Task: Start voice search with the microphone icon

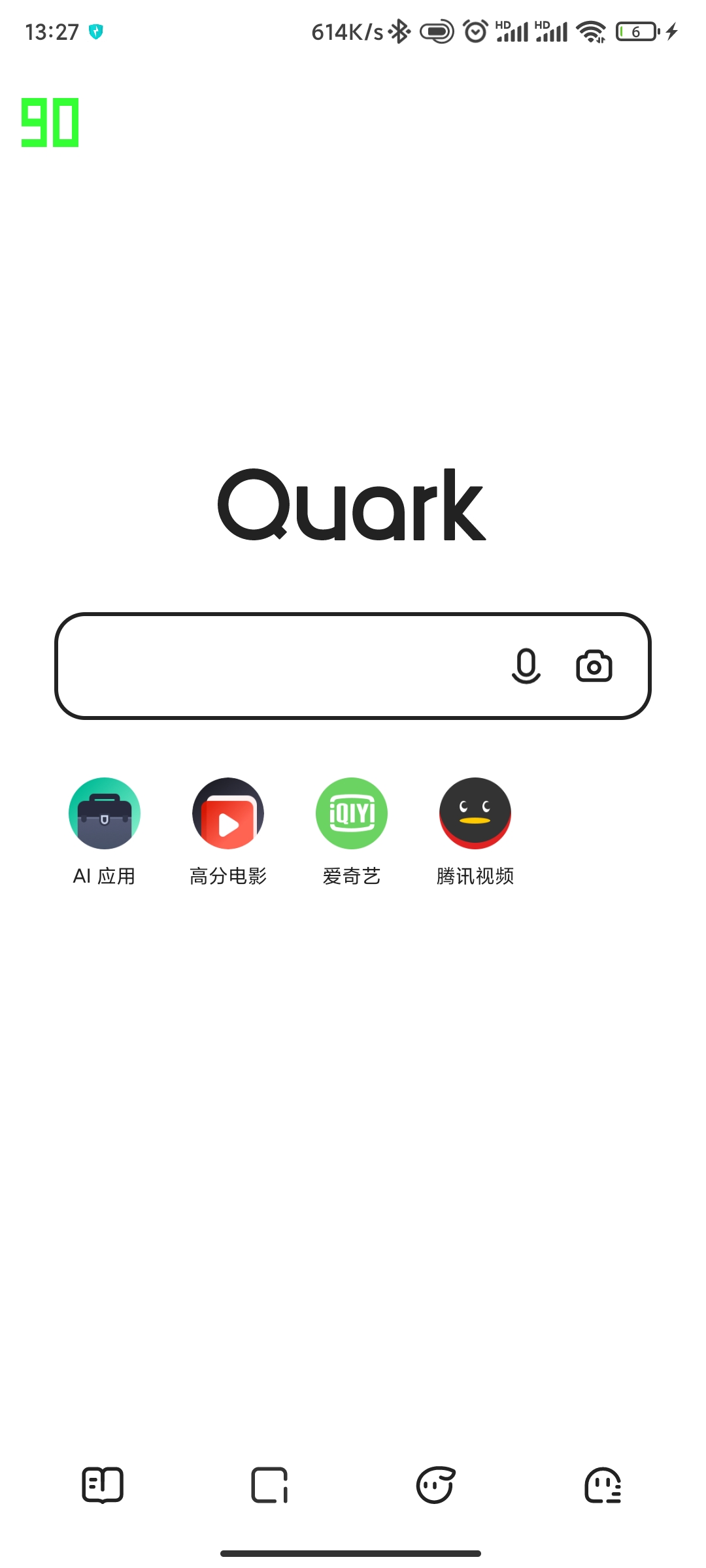Action: pos(526,666)
